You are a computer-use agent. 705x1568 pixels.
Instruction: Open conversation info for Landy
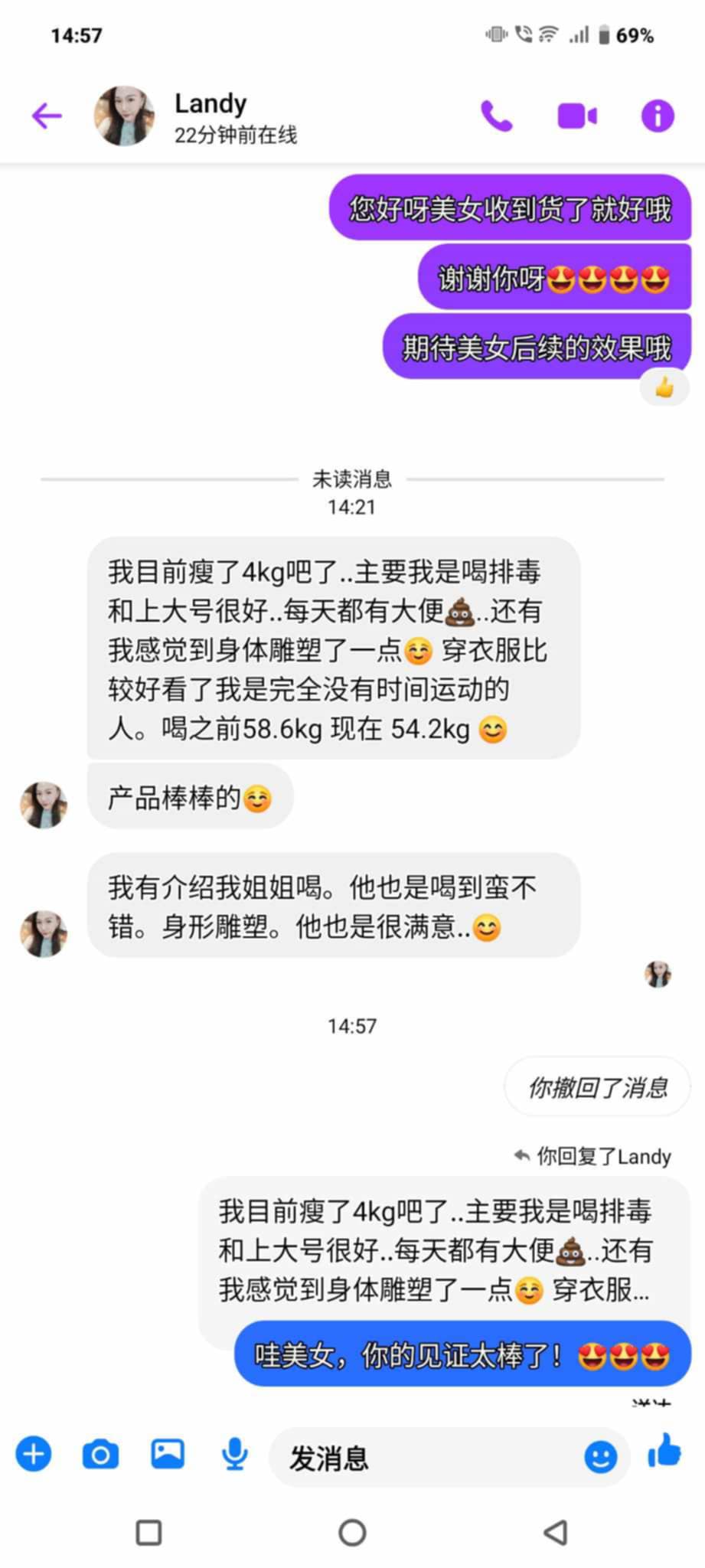657,116
